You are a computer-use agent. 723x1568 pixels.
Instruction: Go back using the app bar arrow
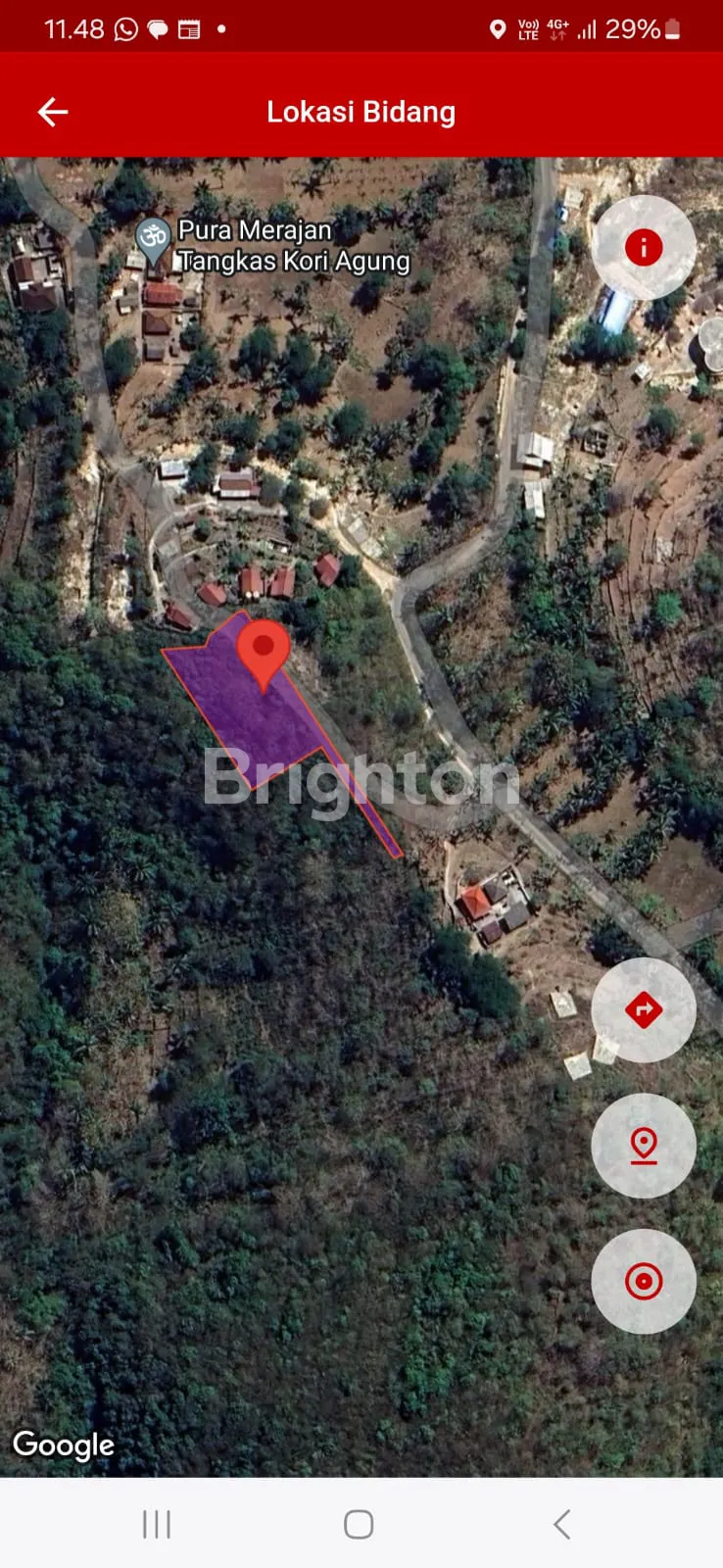point(53,112)
